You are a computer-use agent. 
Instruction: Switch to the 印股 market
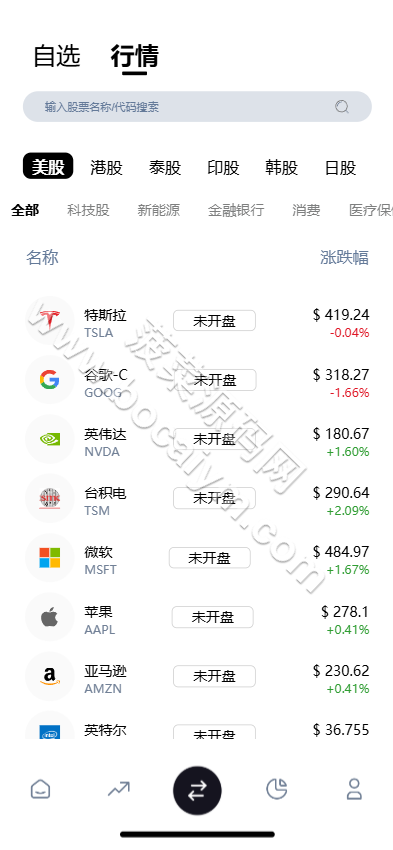tap(223, 168)
